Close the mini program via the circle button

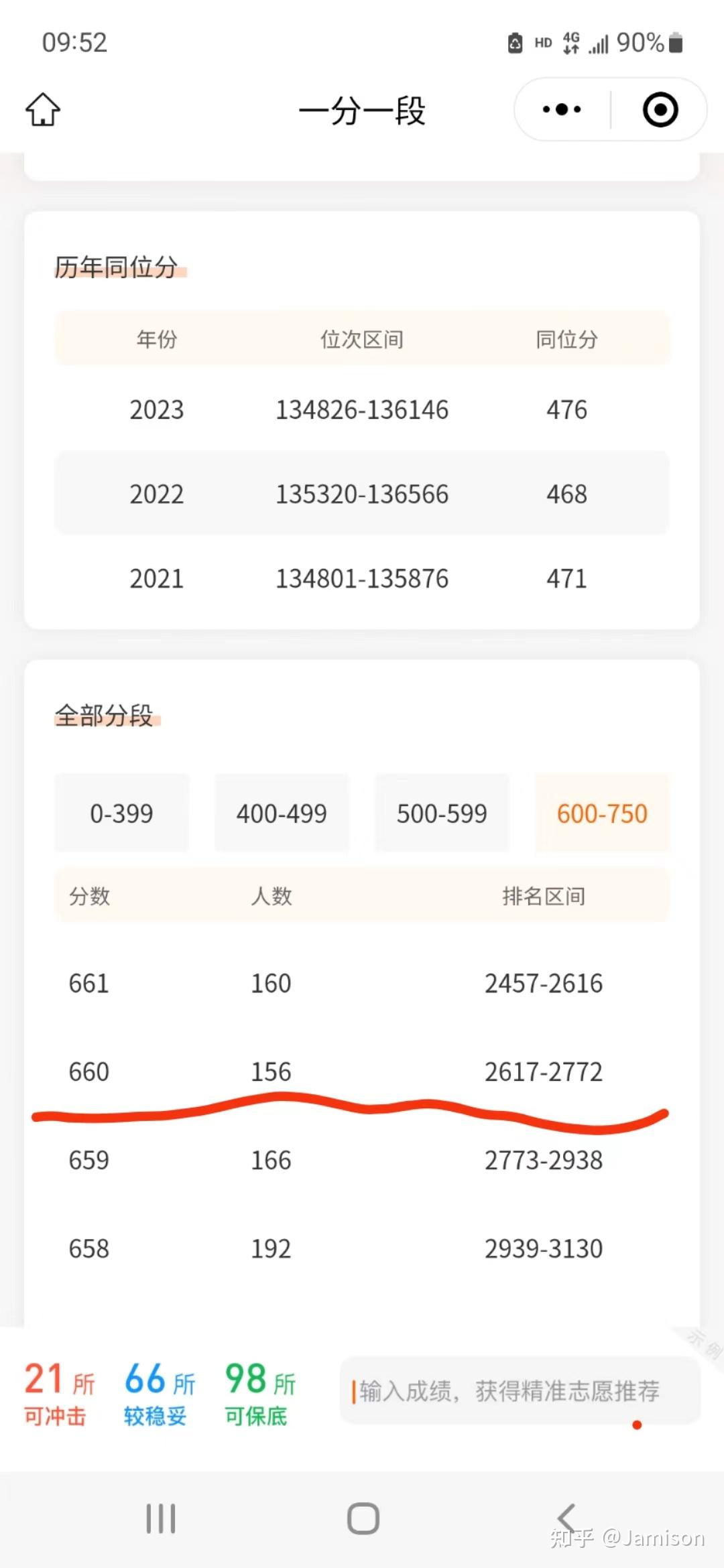pos(660,109)
